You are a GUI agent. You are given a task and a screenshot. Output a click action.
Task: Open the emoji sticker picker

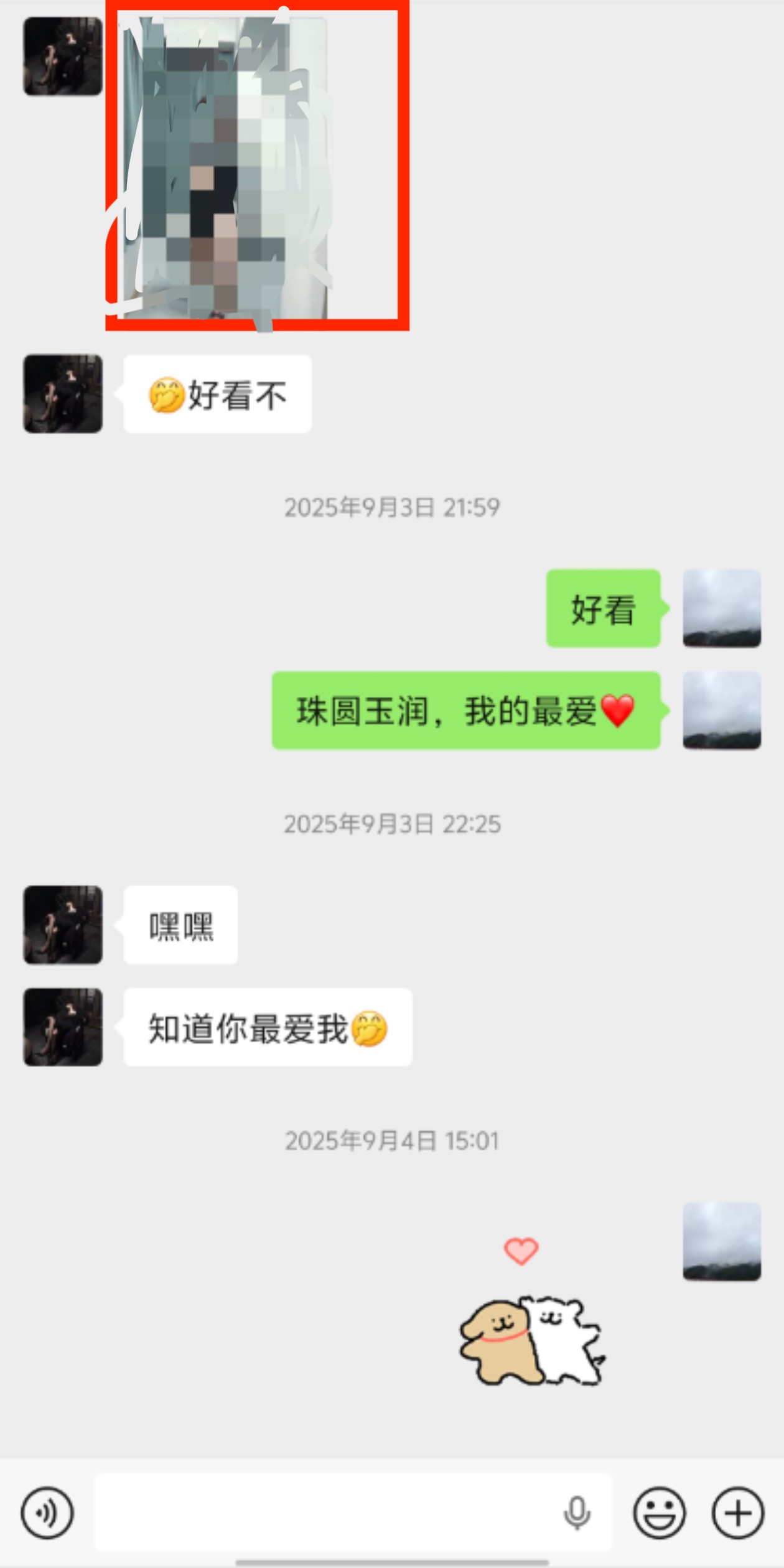click(660, 1513)
